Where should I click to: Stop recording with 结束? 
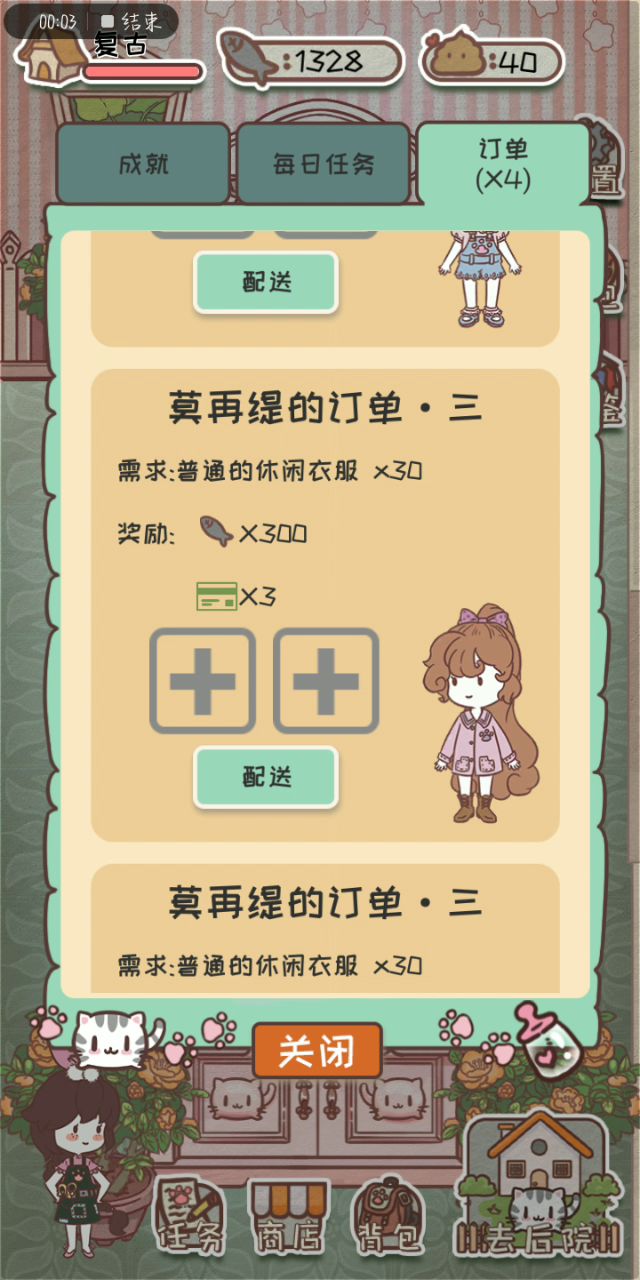coord(131,21)
